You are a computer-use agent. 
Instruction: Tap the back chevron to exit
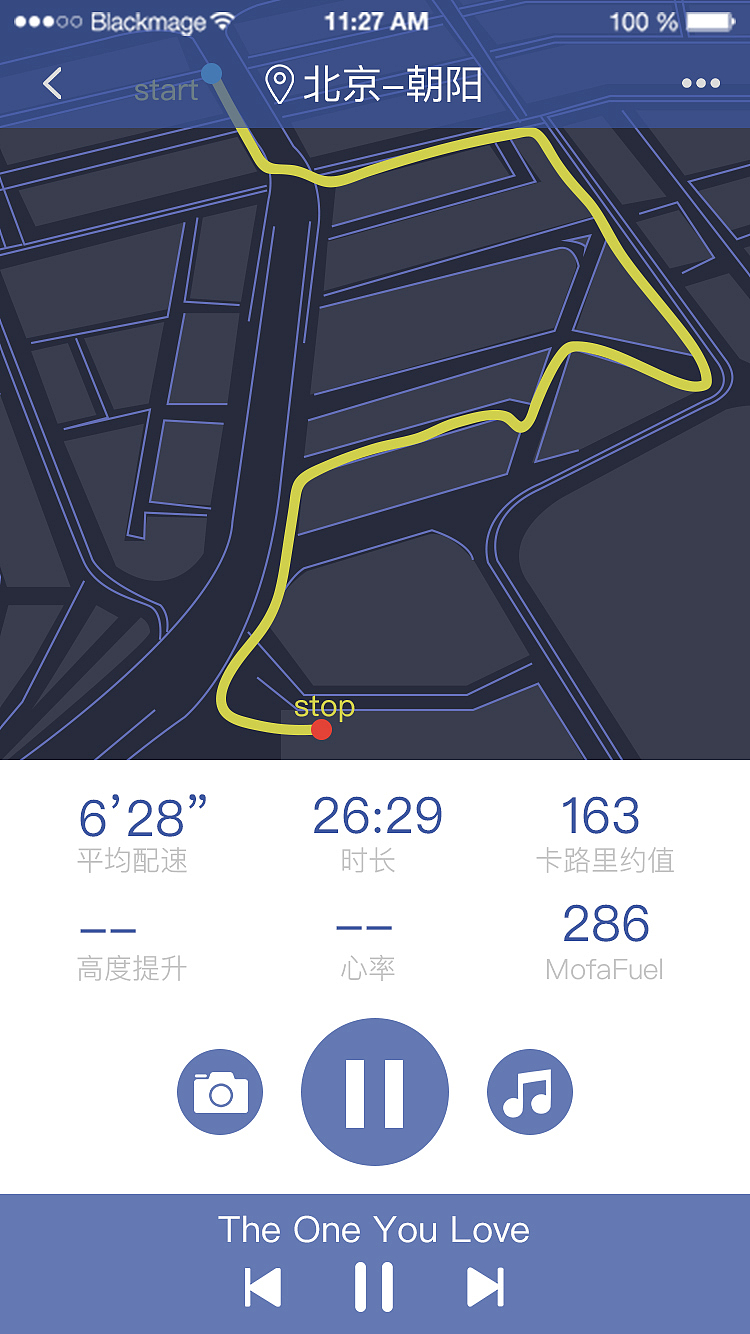coord(52,84)
